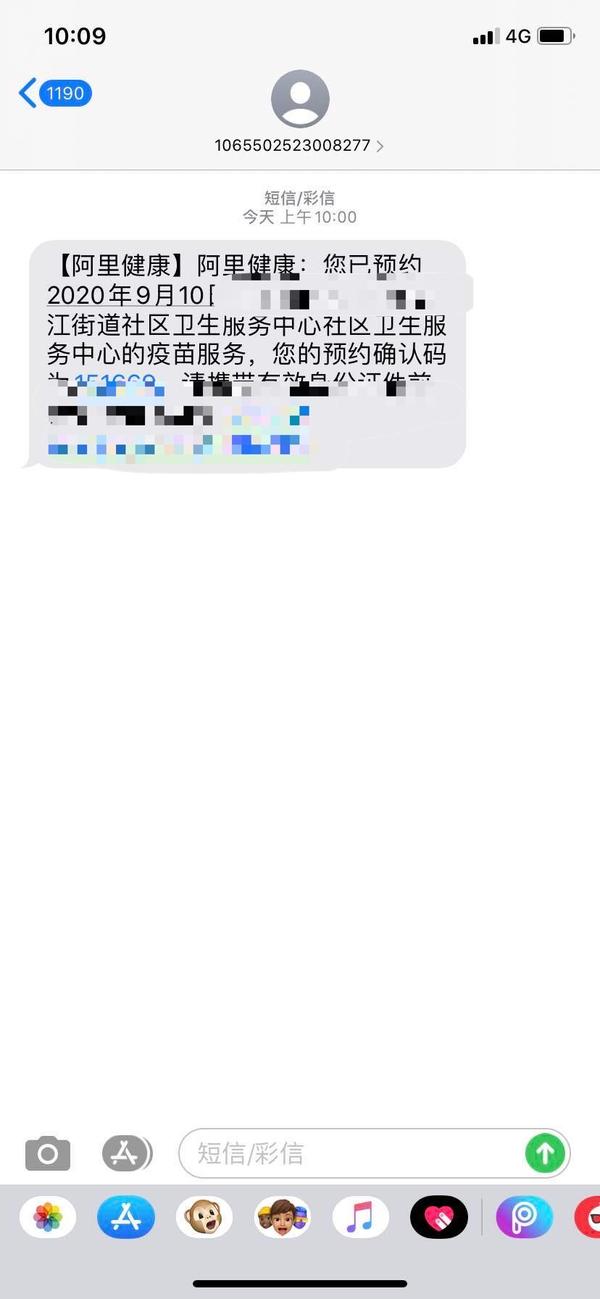Open the Music app in the app strip

(360, 1217)
